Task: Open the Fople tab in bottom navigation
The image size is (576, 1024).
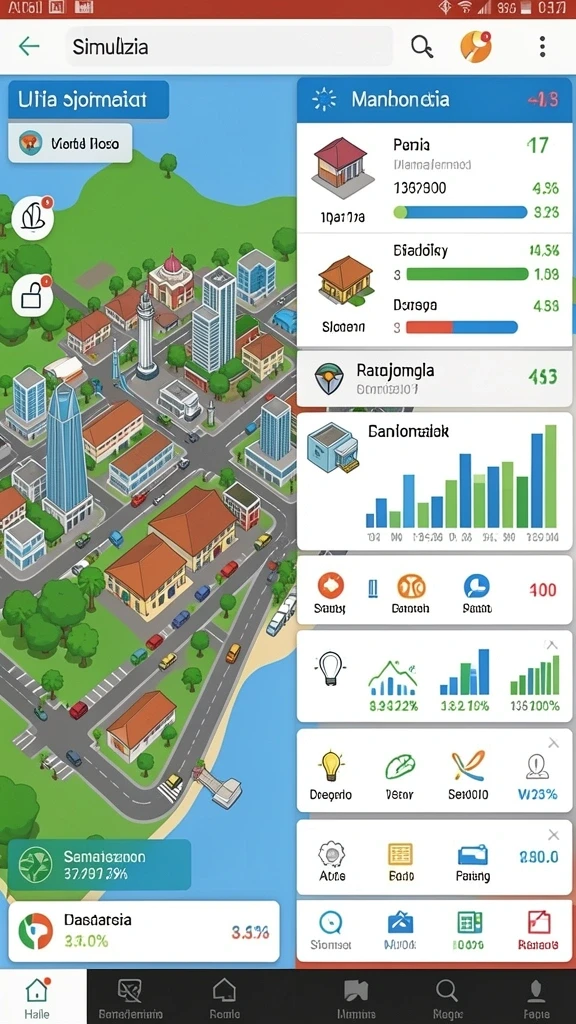Action: [536, 997]
